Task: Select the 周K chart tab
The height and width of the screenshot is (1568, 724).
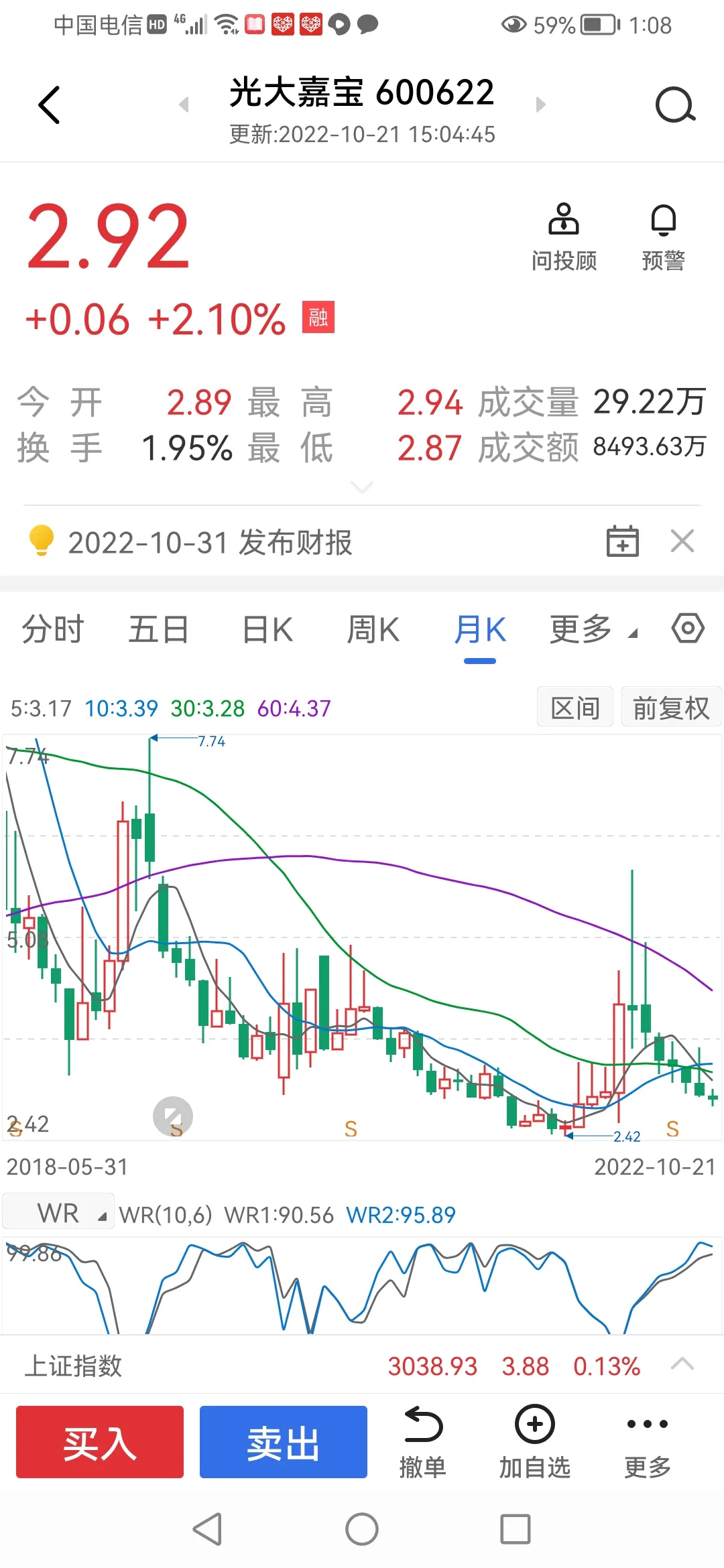Action: click(373, 630)
